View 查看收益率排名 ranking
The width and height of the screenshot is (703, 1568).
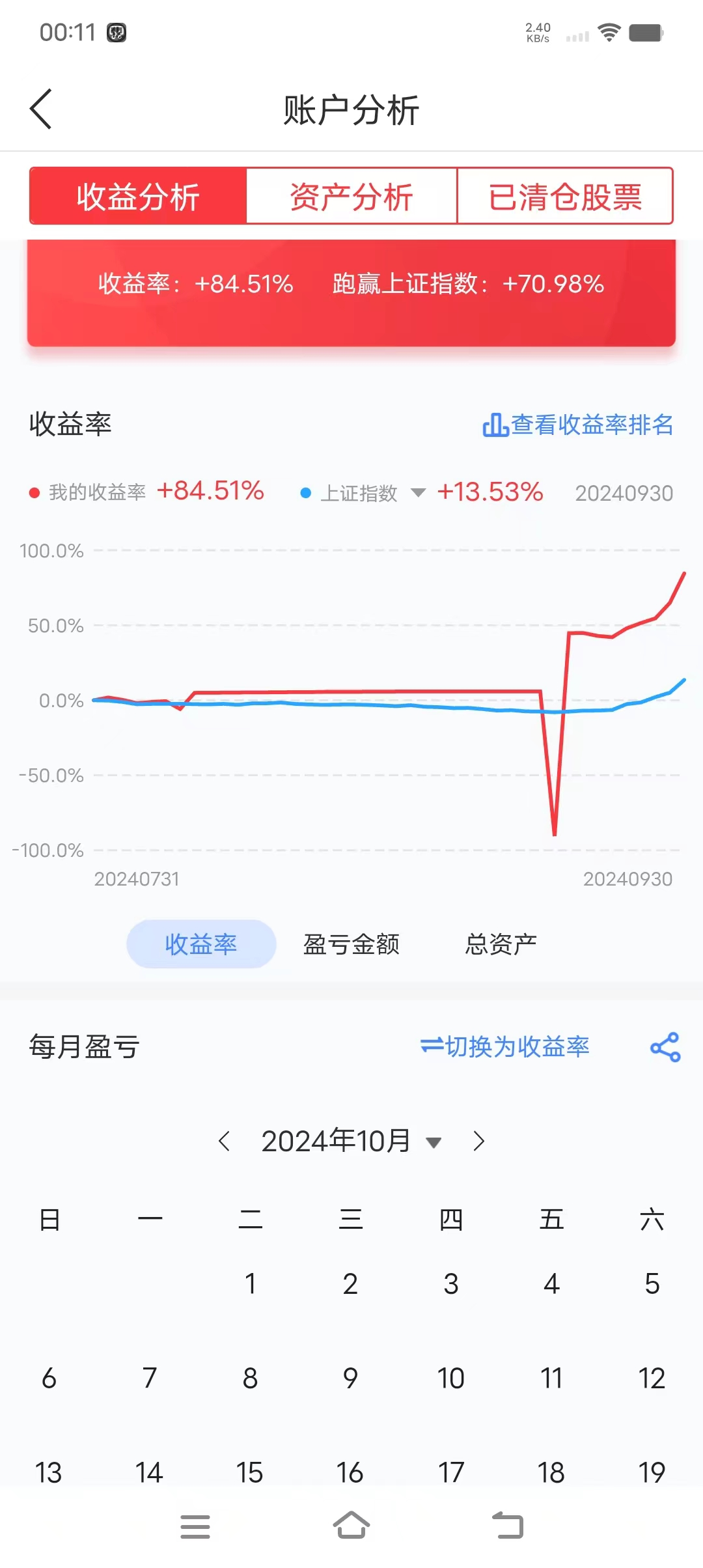pos(578,425)
